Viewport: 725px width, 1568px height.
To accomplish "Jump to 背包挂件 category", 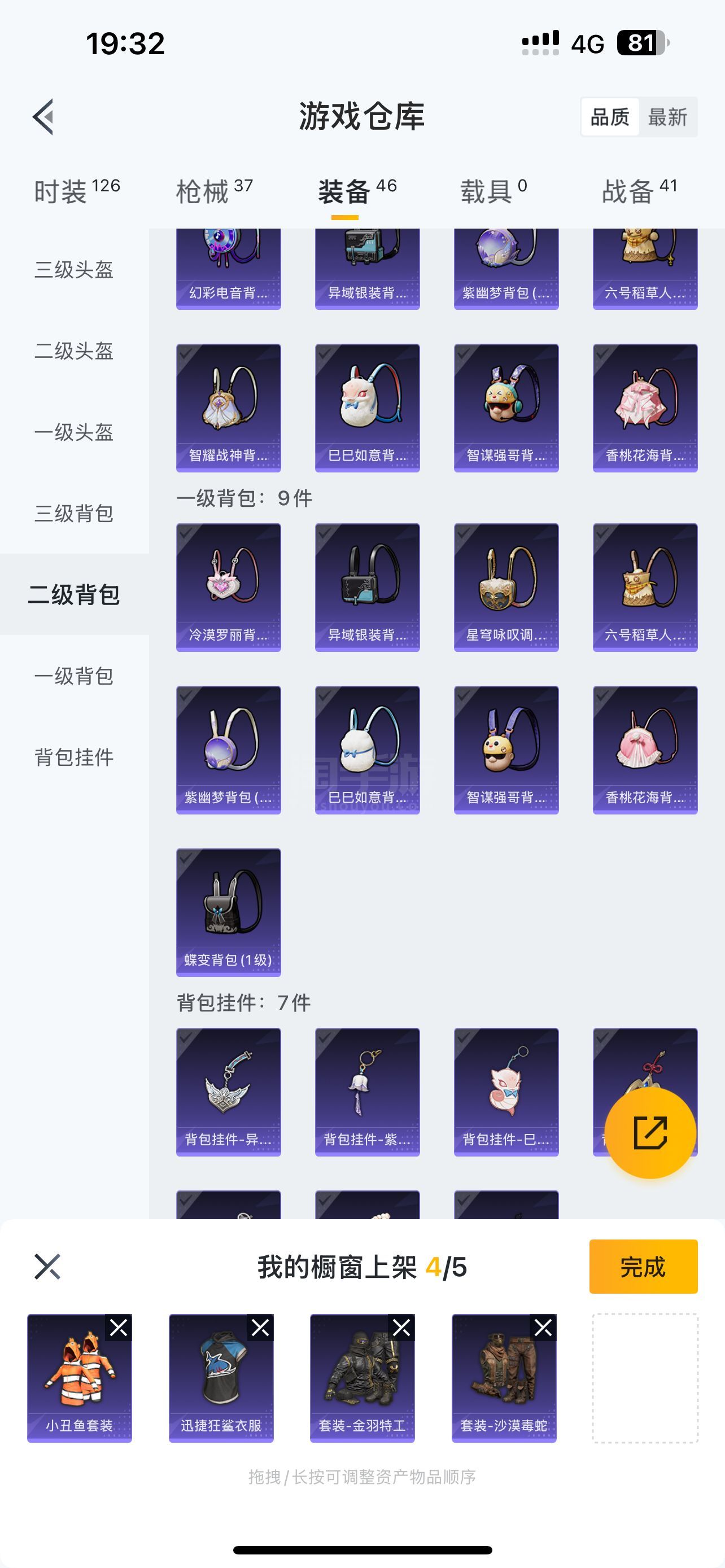I will (x=73, y=757).
